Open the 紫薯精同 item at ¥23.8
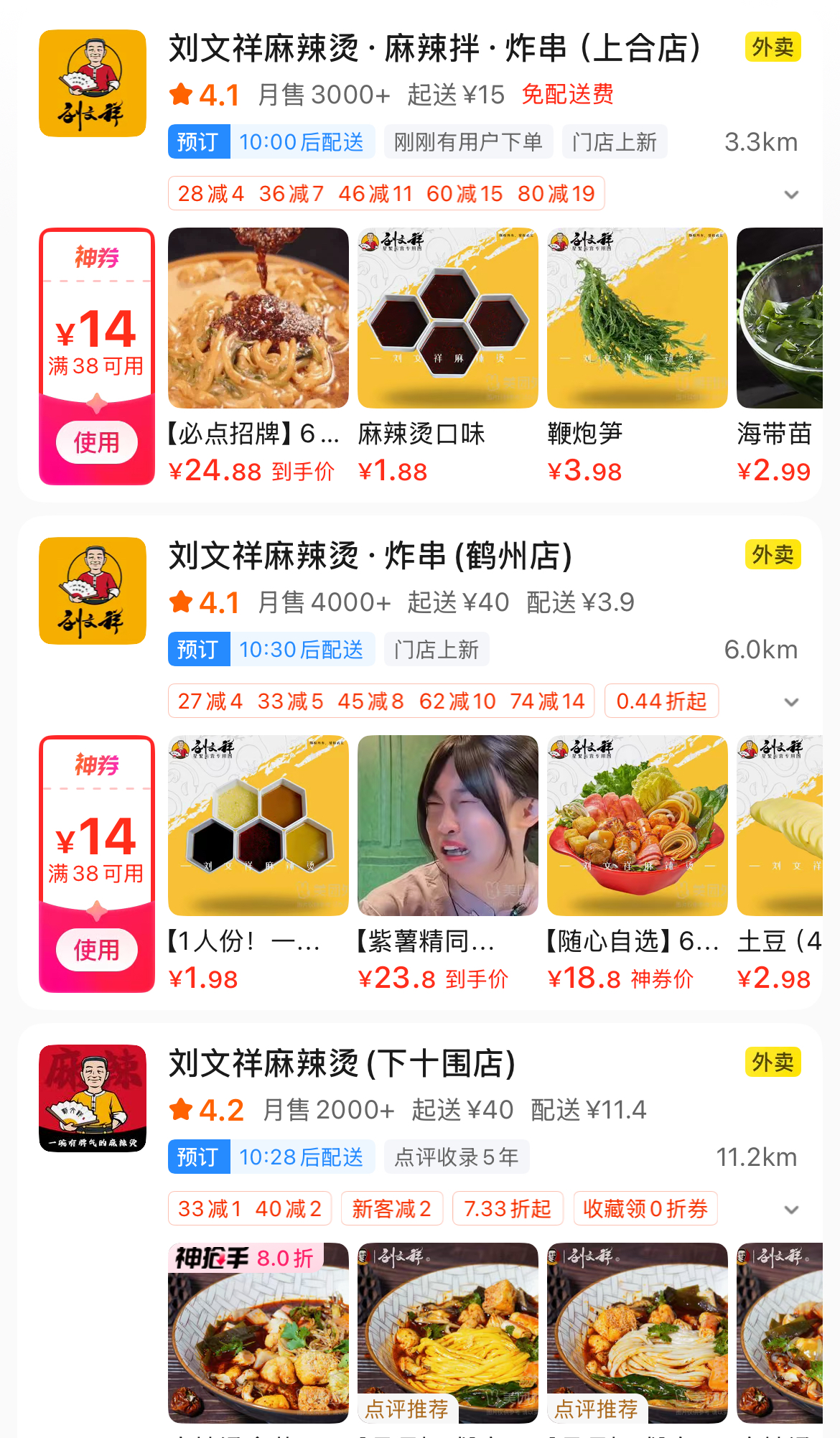Screen dimensions: 840x1438 [447, 826]
